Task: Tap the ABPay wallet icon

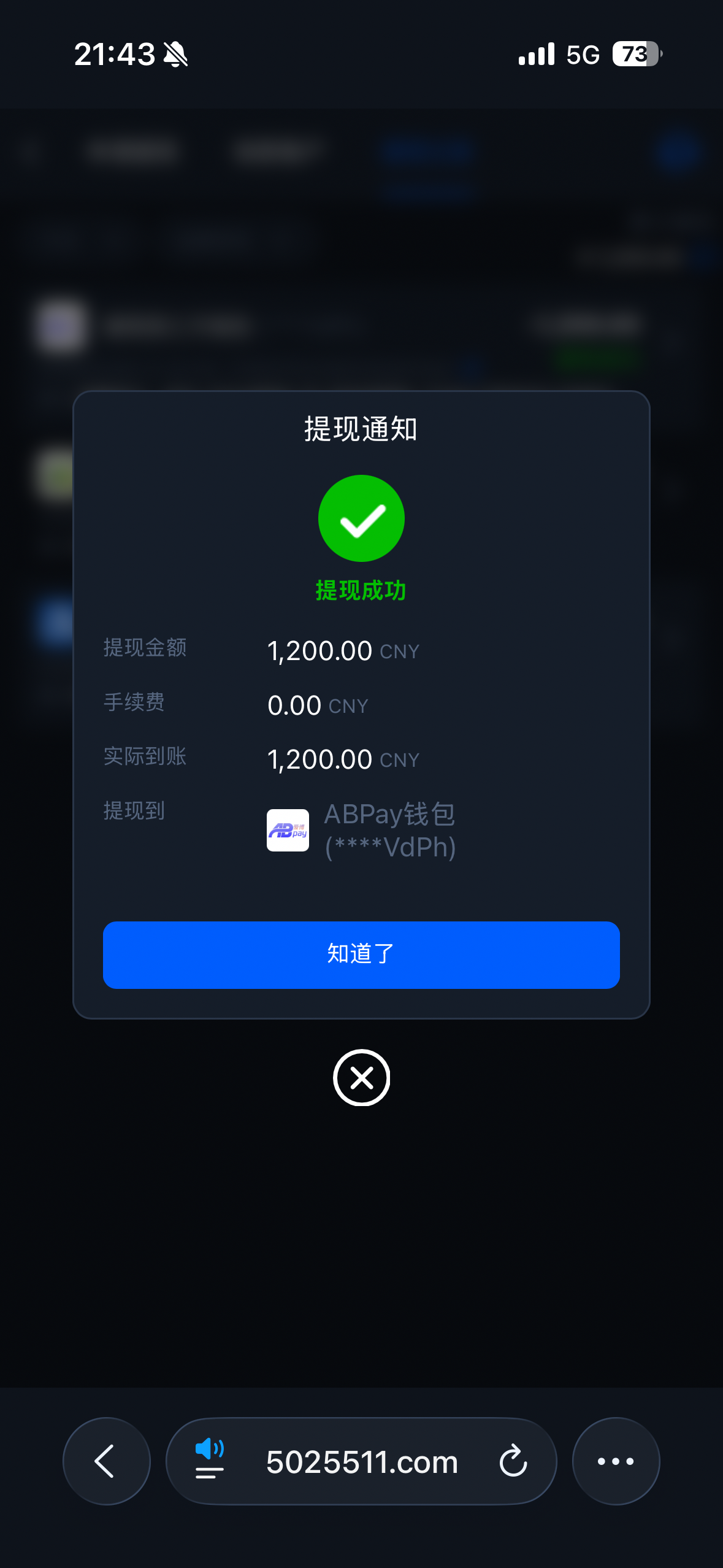Action: [288, 830]
